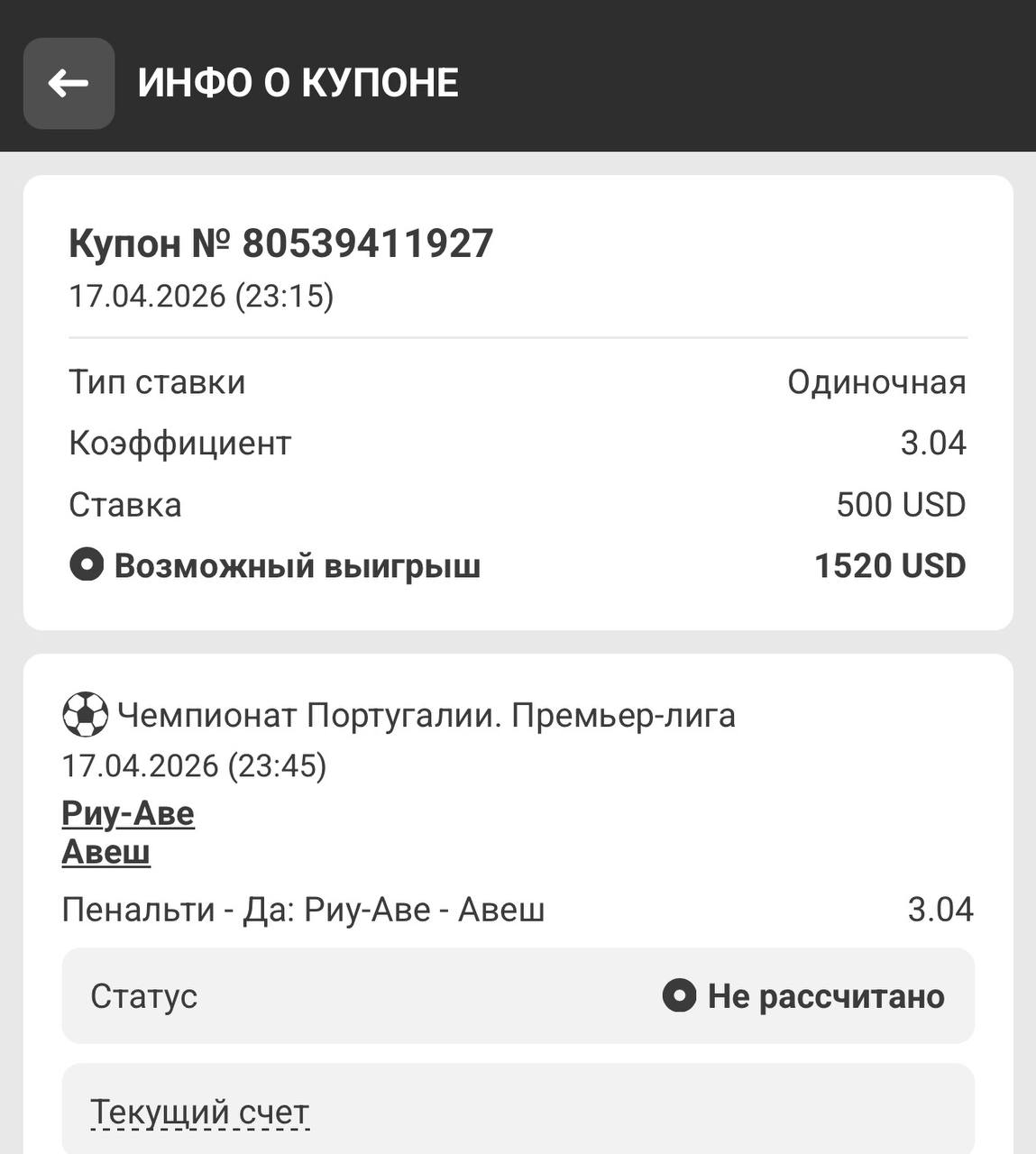Screen dimensions: 1036x1154
Task: Open the Авеш team link
Action: (x=106, y=851)
